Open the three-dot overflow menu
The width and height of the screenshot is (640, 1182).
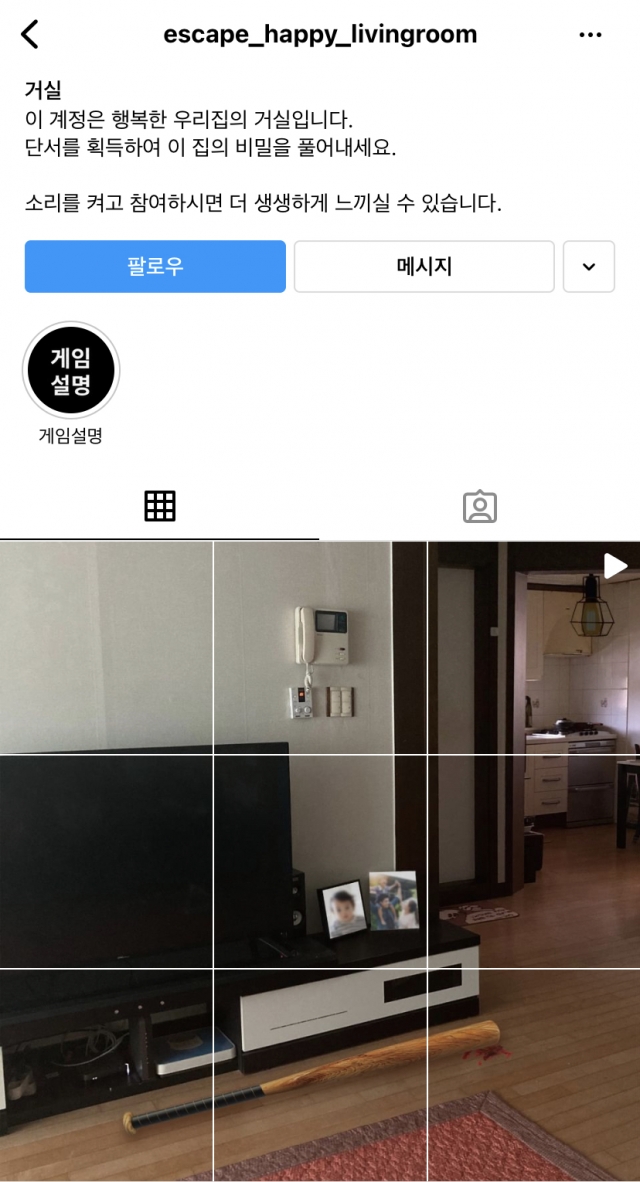[x=591, y=35]
